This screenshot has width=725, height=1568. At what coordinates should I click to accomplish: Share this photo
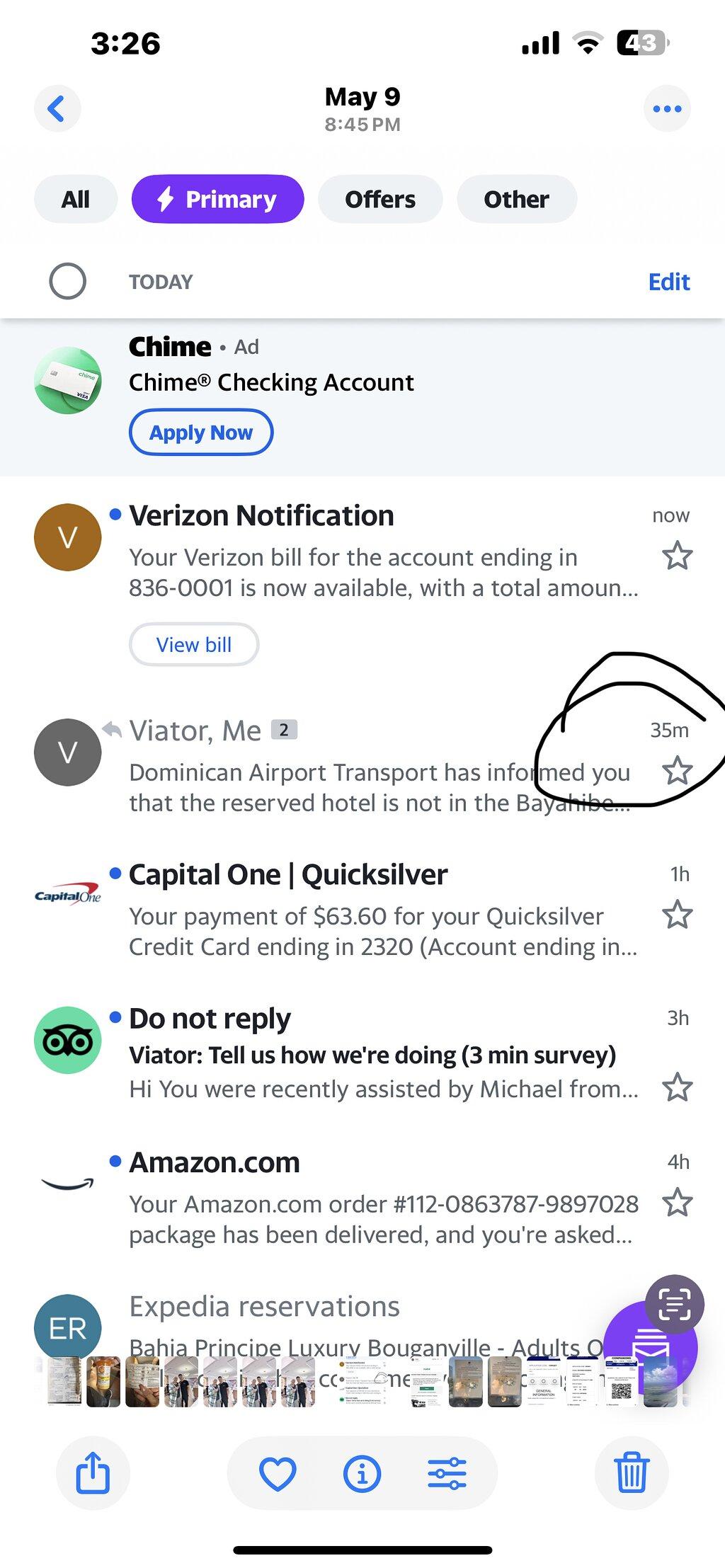[x=93, y=1473]
